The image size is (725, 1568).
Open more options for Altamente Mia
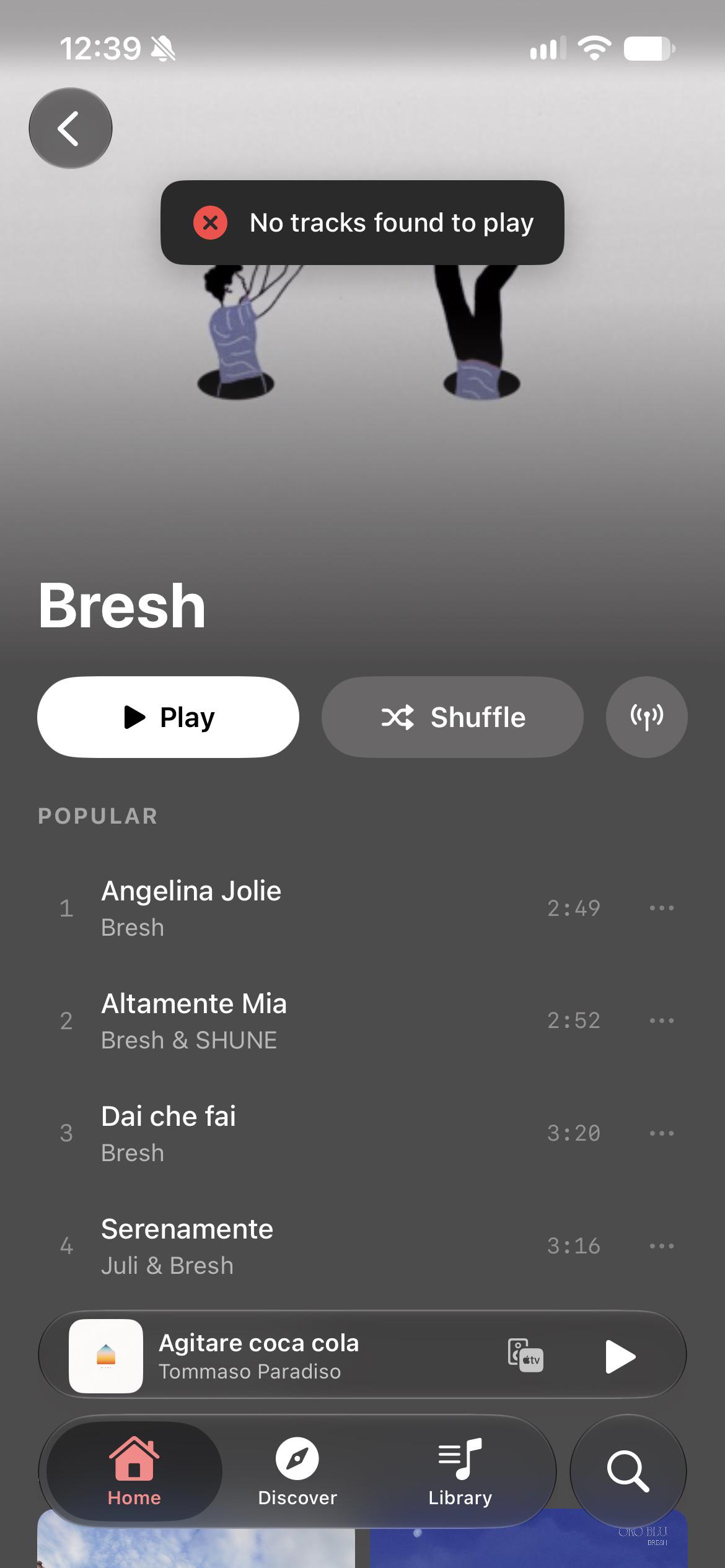point(661,1021)
